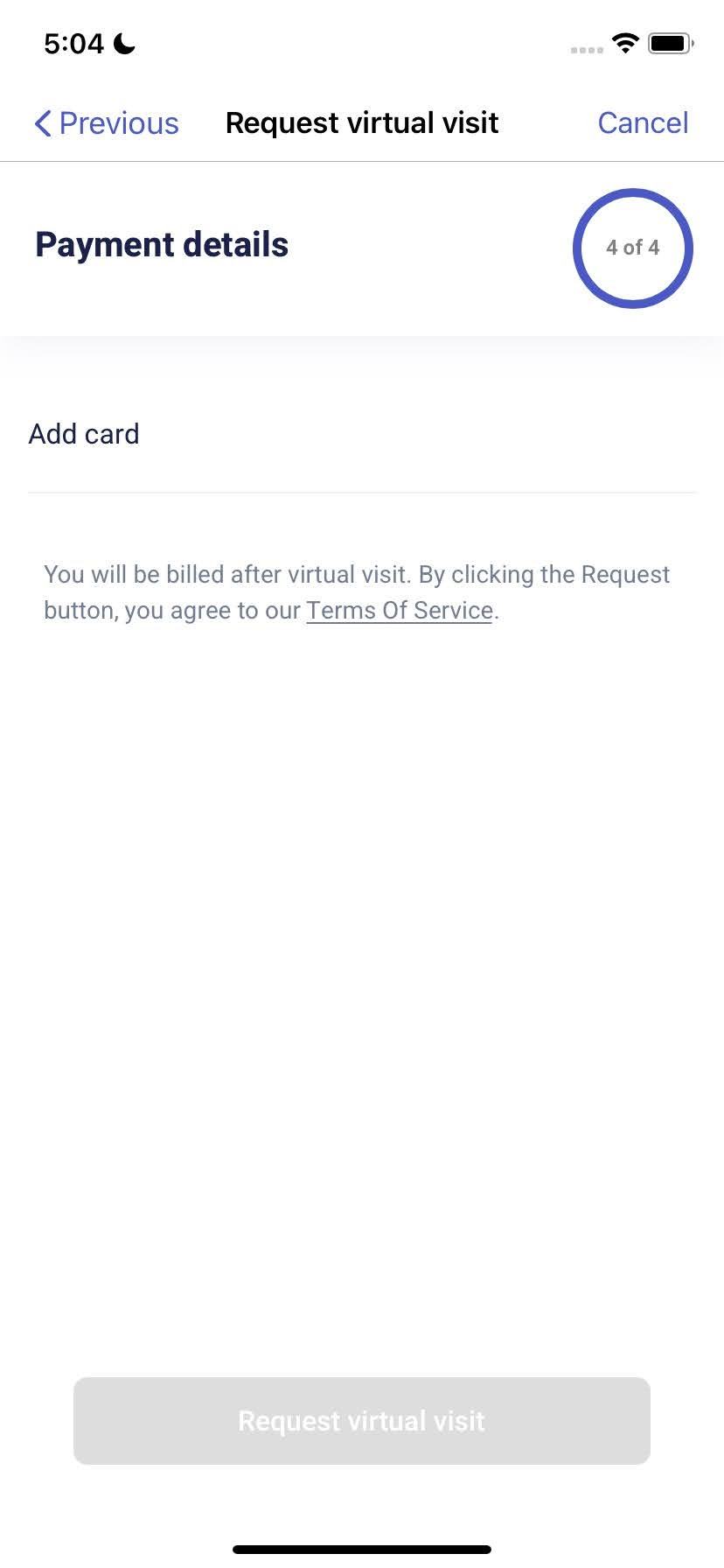Image resolution: width=724 pixels, height=1568 pixels.
Task: Go back to the Previous step
Action: point(106,123)
